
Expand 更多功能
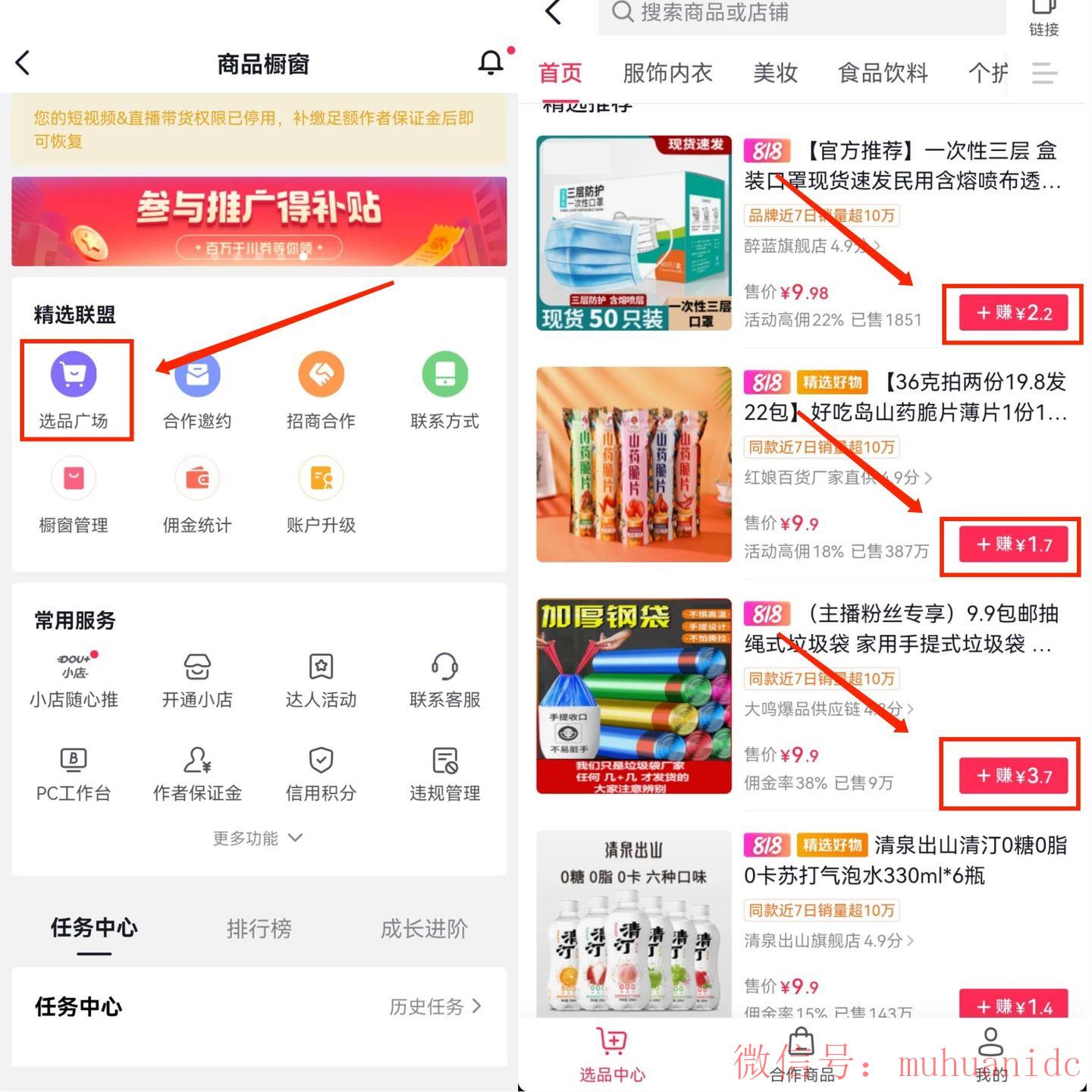[258, 838]
